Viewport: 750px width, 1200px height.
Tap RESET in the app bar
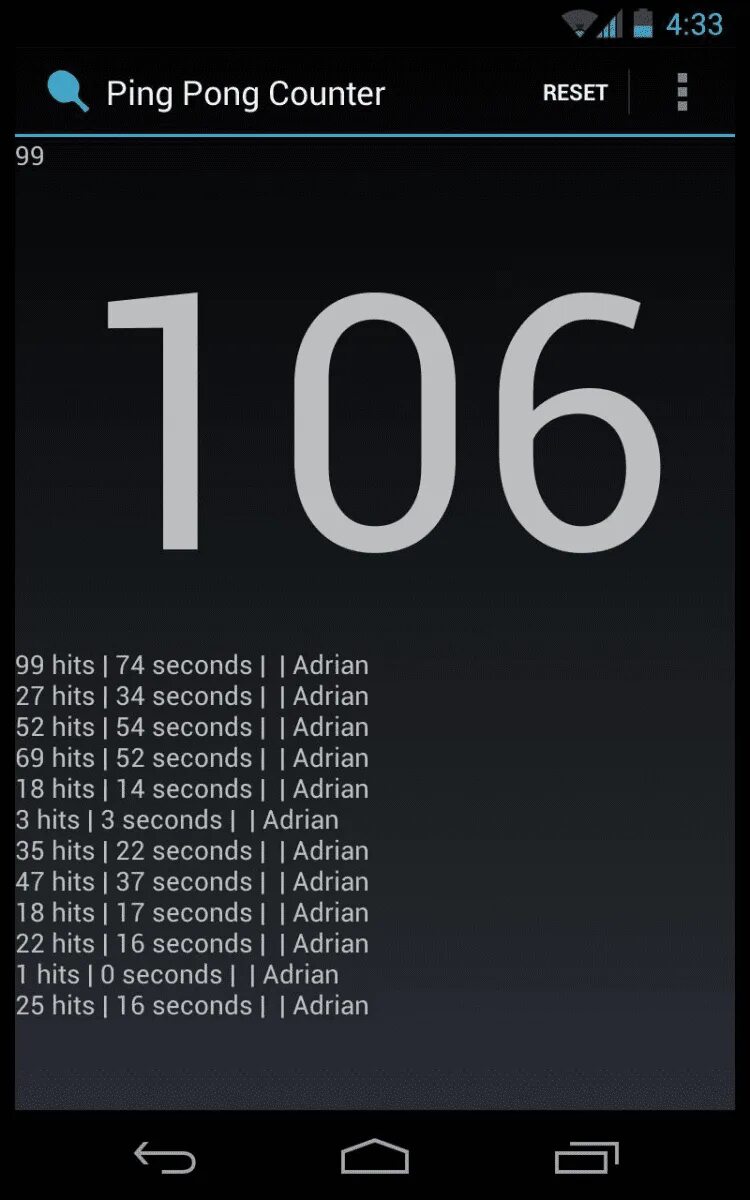(x=575, y=93)
